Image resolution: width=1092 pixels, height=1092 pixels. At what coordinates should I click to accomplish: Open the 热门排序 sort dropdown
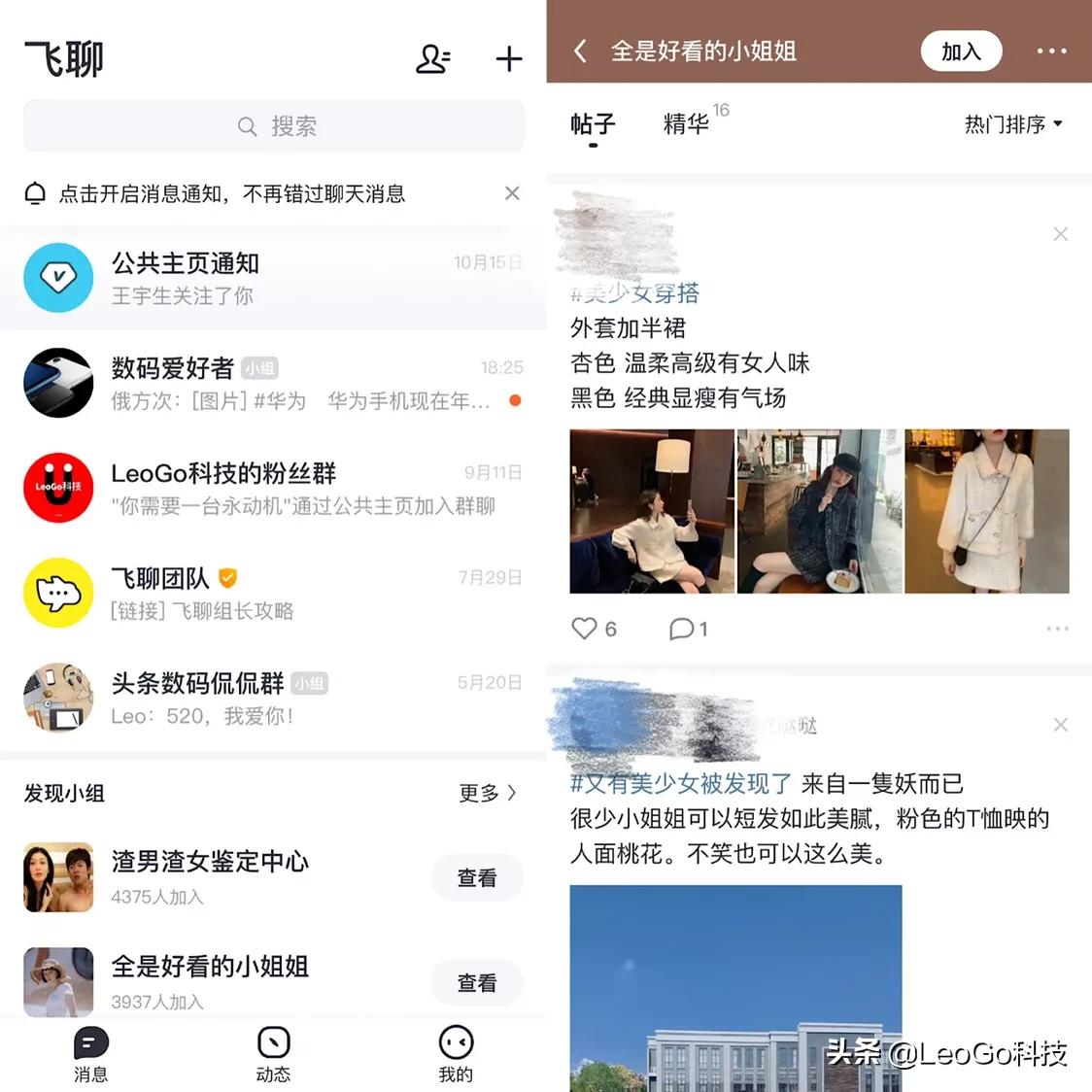[x=1012, y=124]
